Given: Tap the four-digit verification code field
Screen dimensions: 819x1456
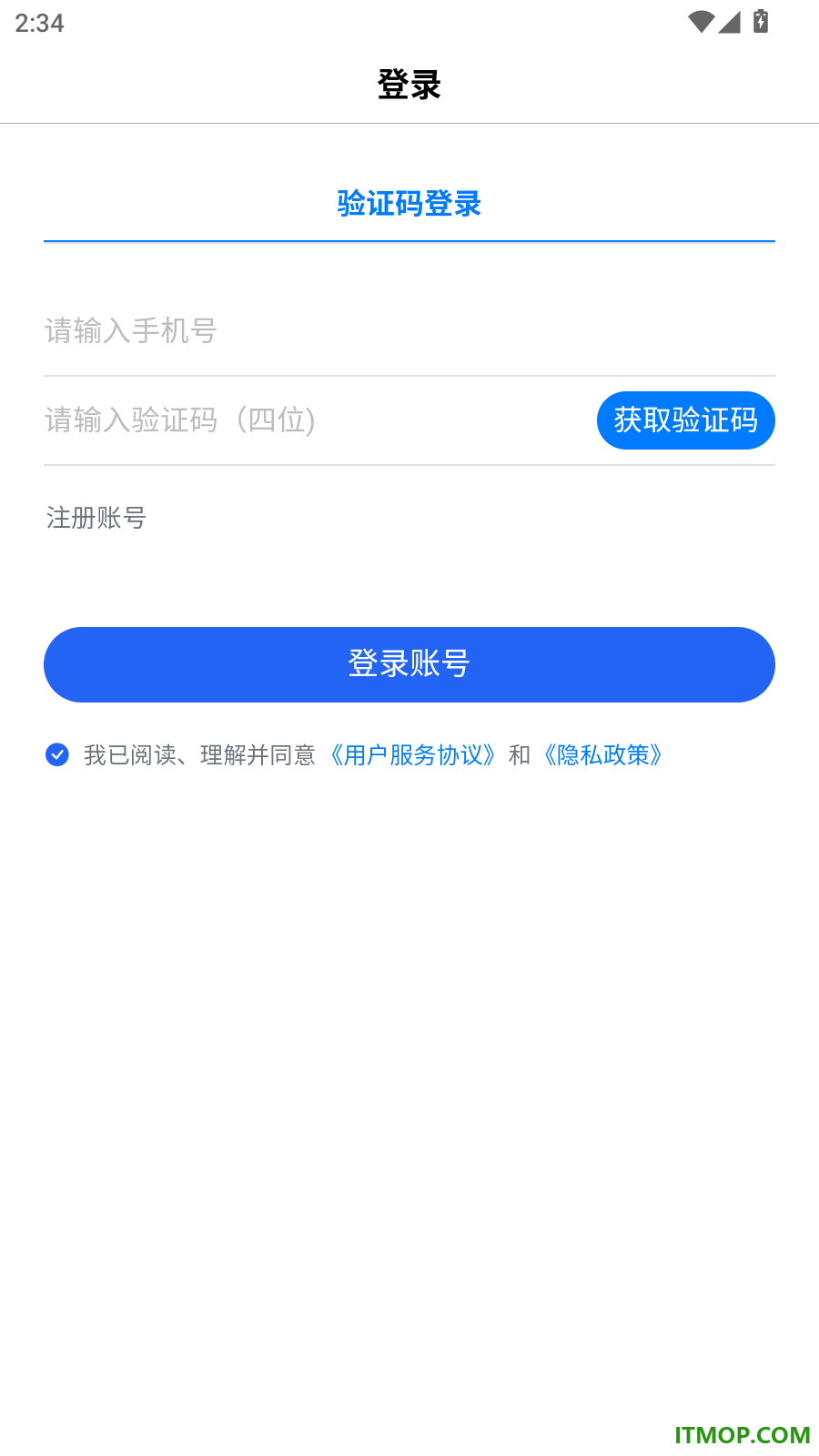Looking at the screenshot, I should click(314, 420).
